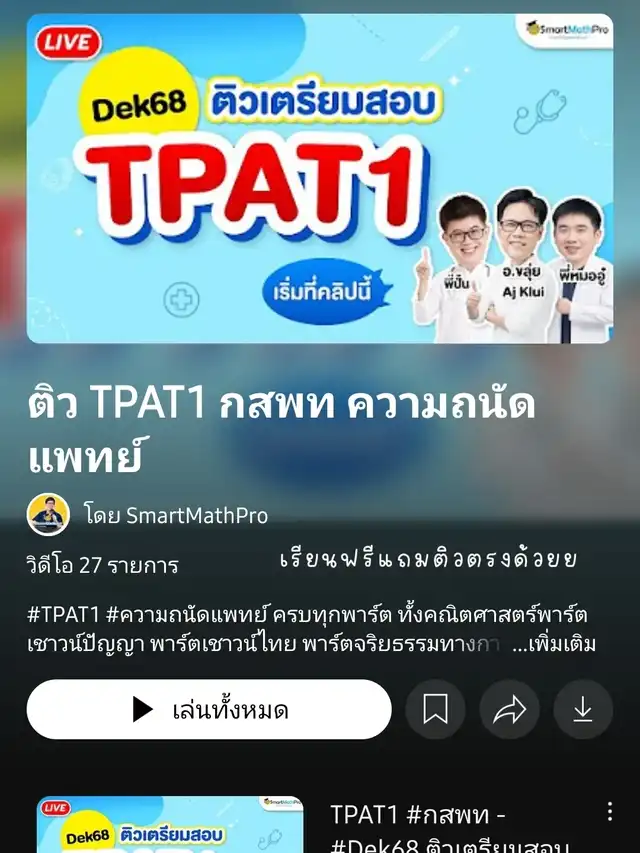Download the playlist for offline viewing

[583, 710]
